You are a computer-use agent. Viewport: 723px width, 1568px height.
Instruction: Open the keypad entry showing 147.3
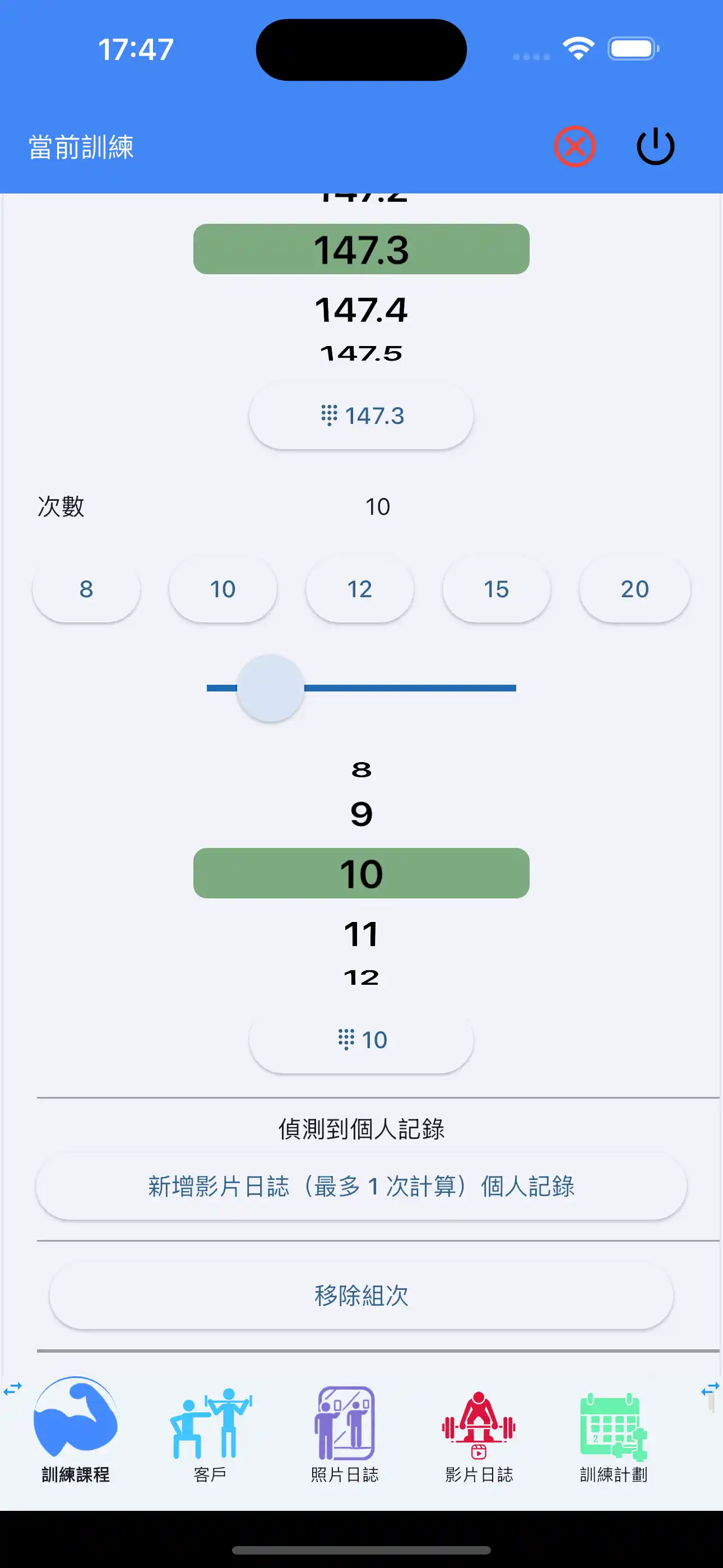pyautogui.click(x=361, y=414)
